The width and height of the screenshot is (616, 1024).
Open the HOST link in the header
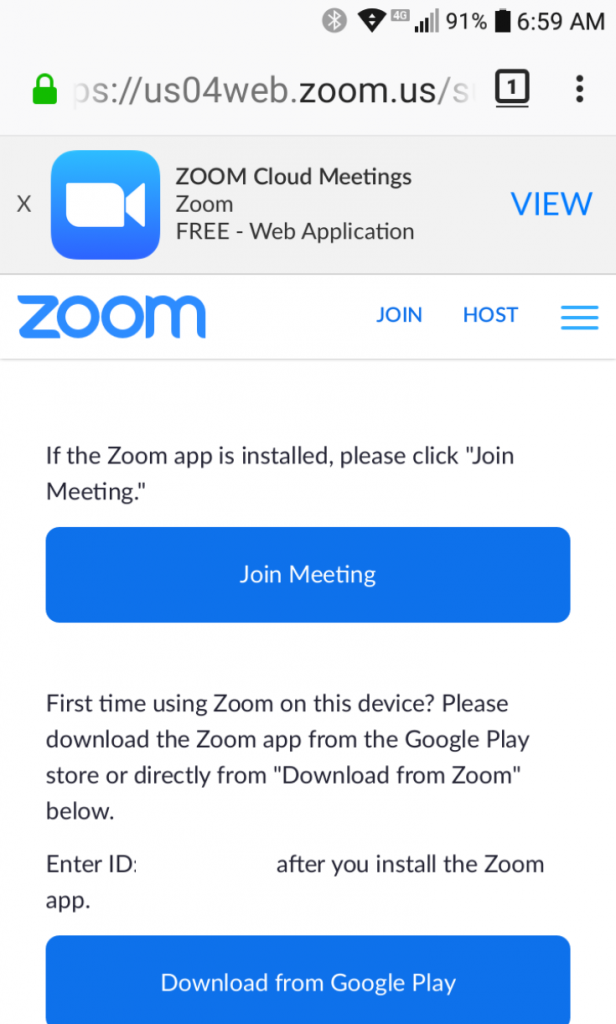click(490, 315)
